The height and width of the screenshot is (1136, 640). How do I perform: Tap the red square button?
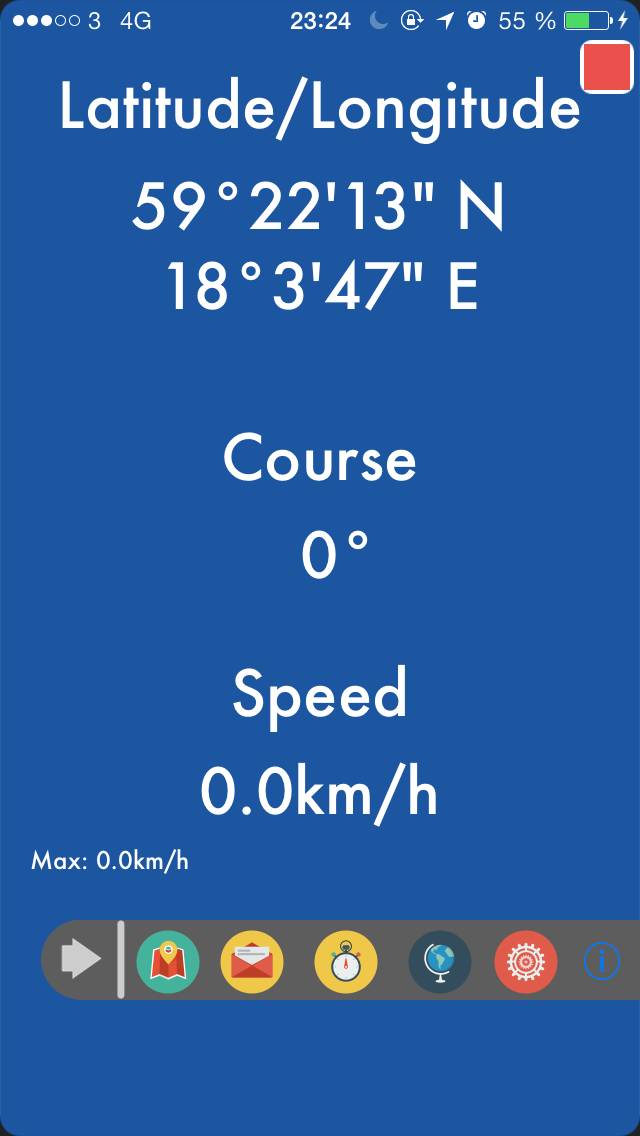607,69
